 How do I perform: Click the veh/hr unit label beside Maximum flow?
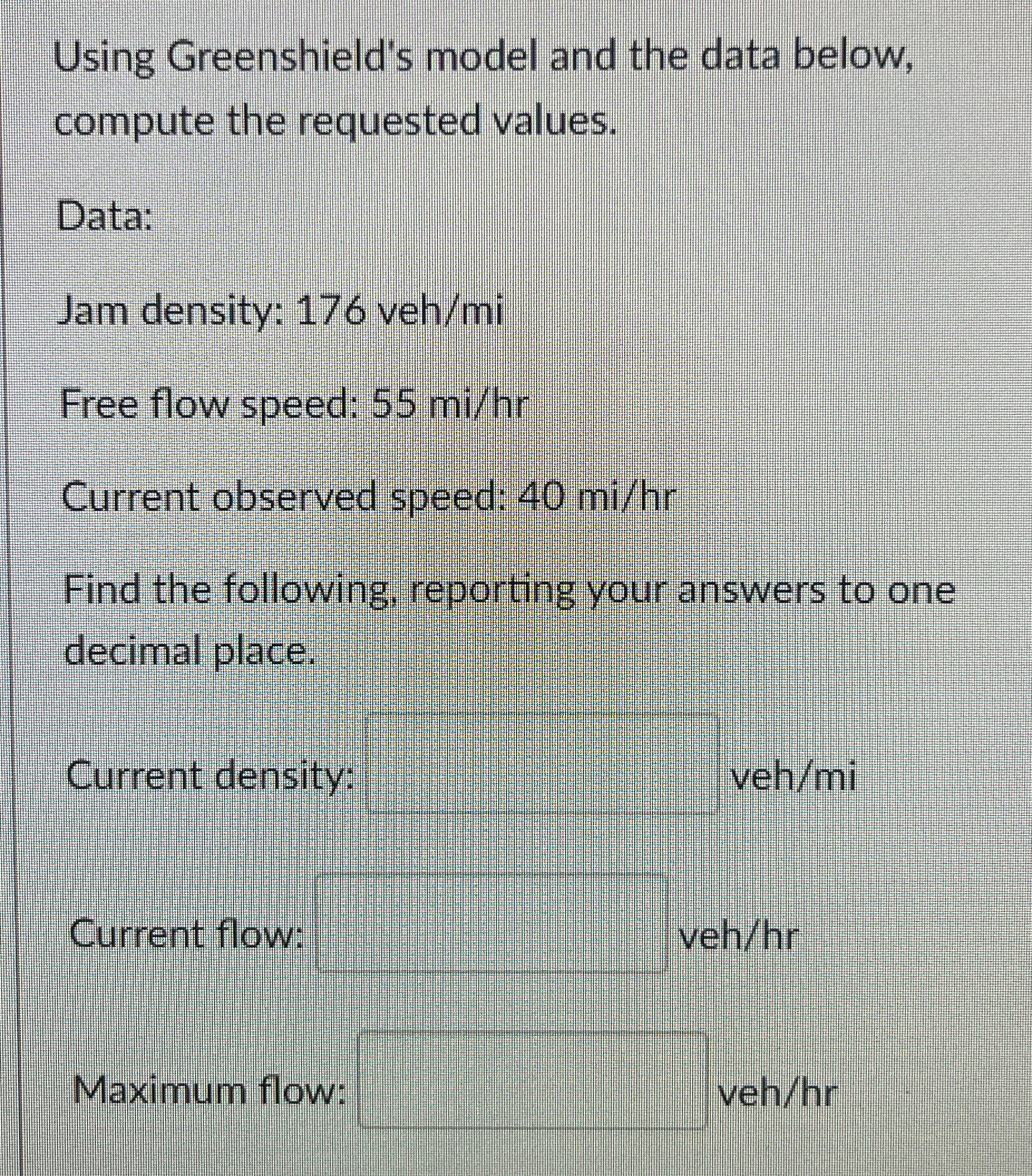pos(777,1093)
